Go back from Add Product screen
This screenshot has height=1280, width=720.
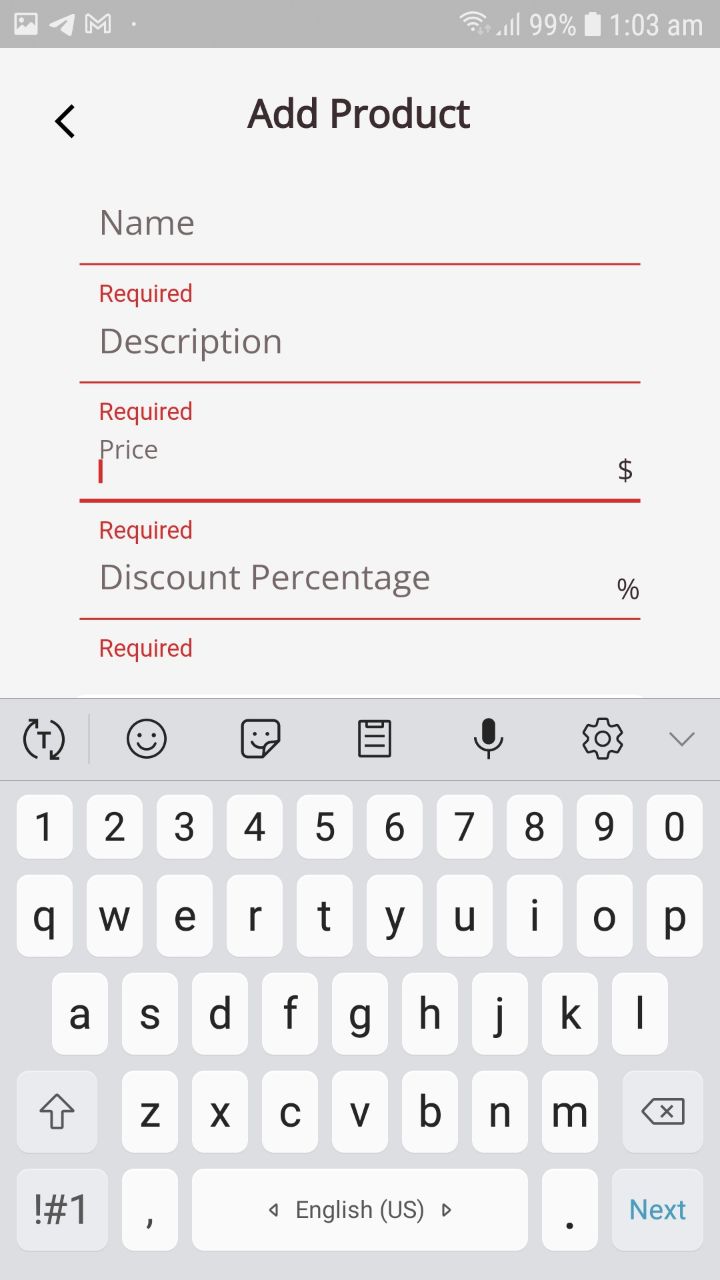[x=65, y=121]
